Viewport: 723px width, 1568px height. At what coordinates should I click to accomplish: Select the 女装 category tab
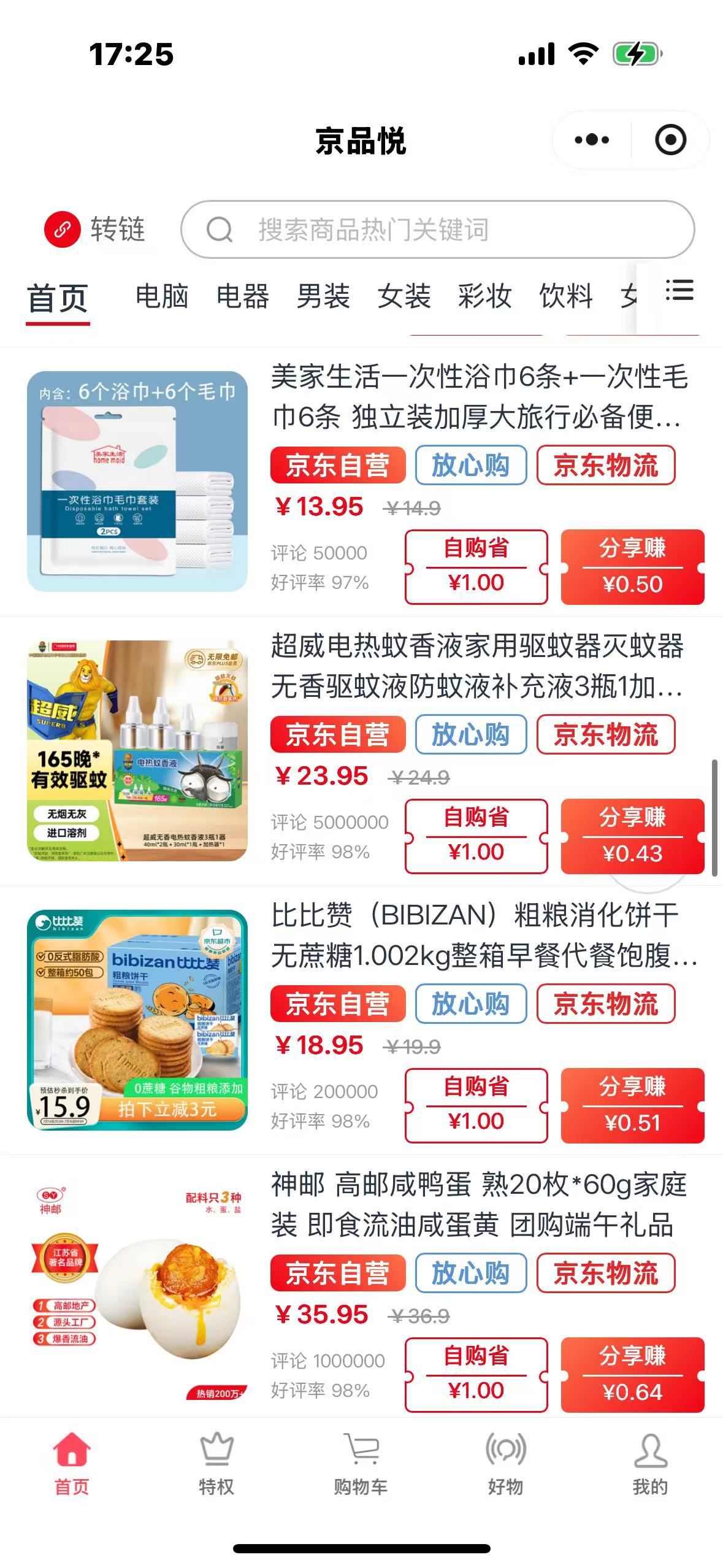tap(404, 296)
